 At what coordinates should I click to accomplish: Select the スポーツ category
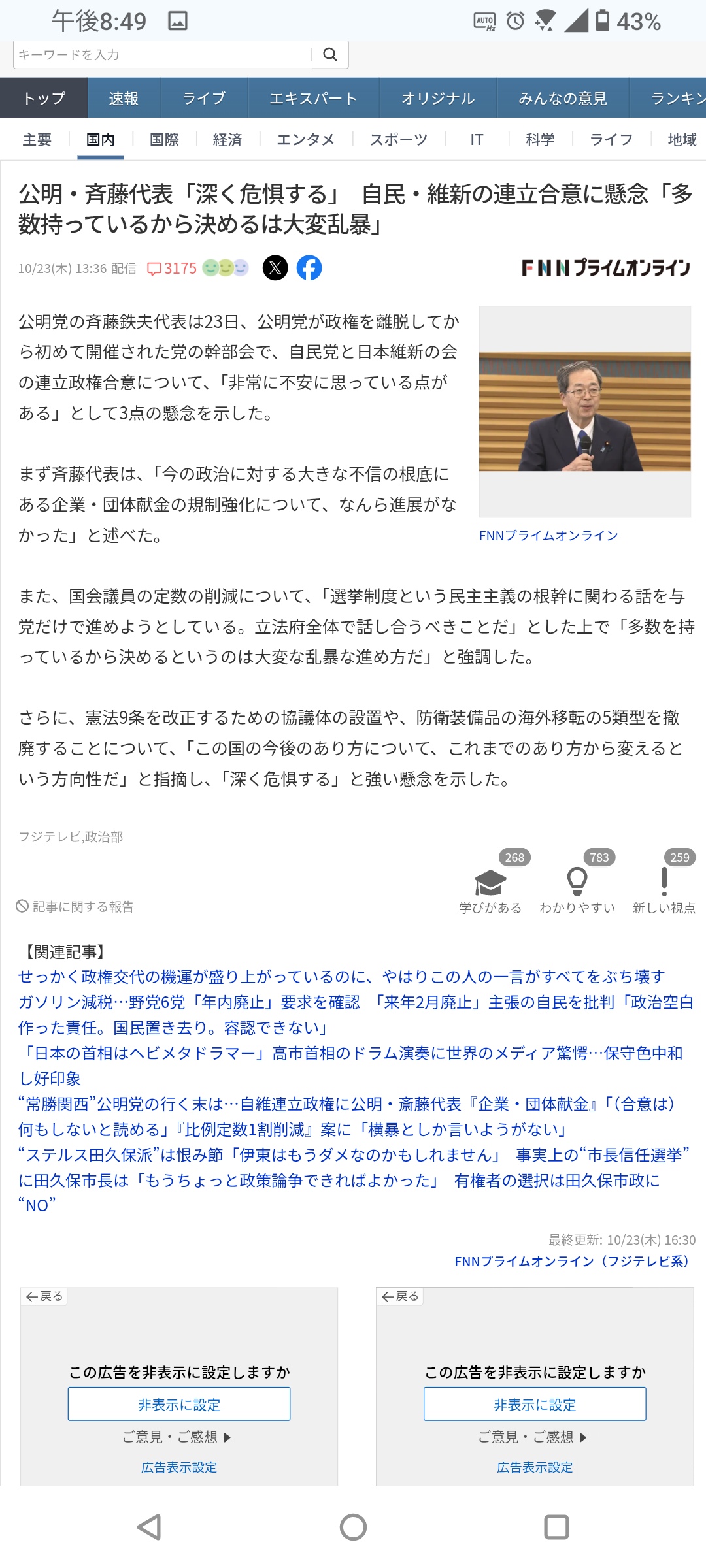click(399, 139)
